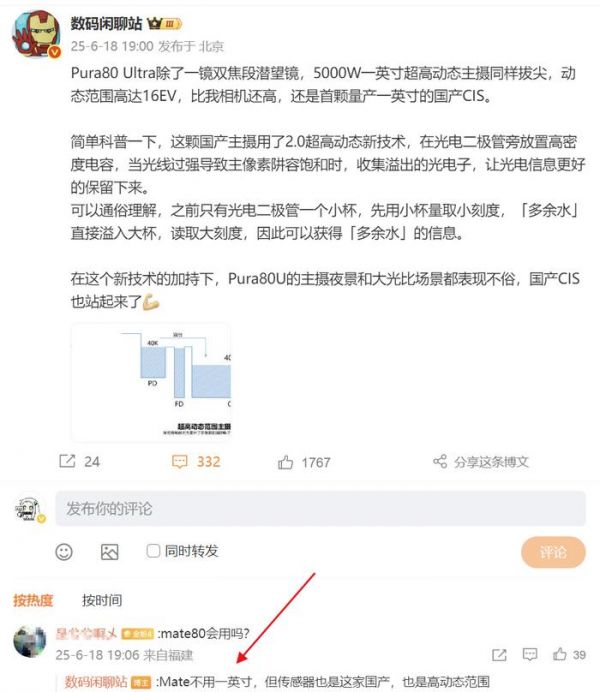Viewport: 600px width, 692px height.
Task: Like the post with 1767 likes
Action: (305, 462)
